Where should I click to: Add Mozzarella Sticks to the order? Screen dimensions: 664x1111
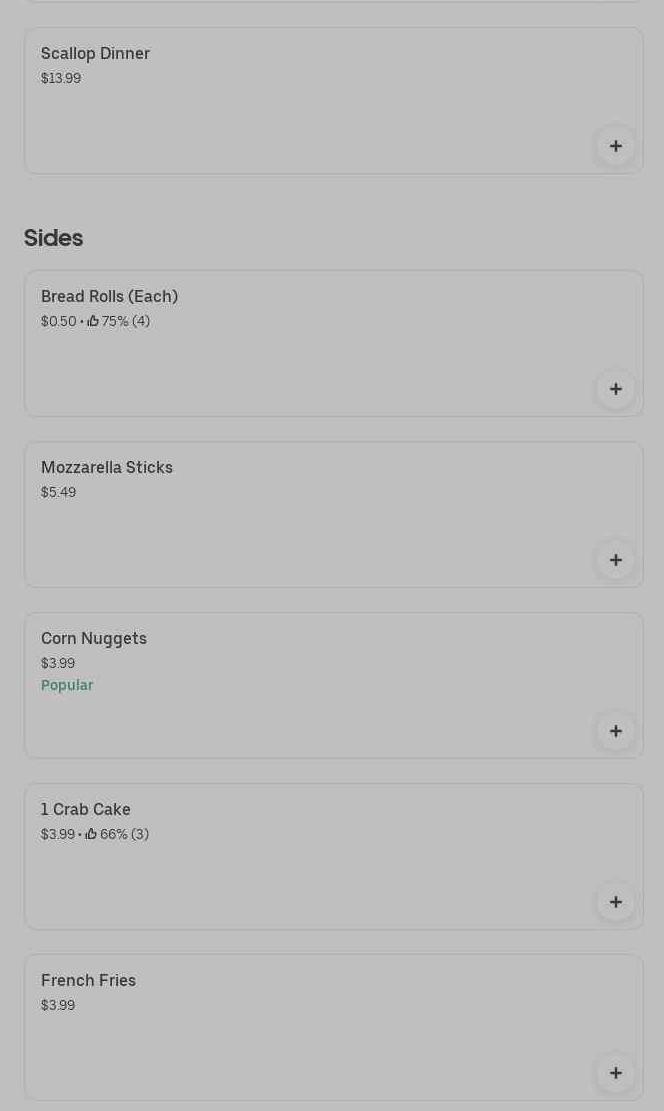point(615,560)
